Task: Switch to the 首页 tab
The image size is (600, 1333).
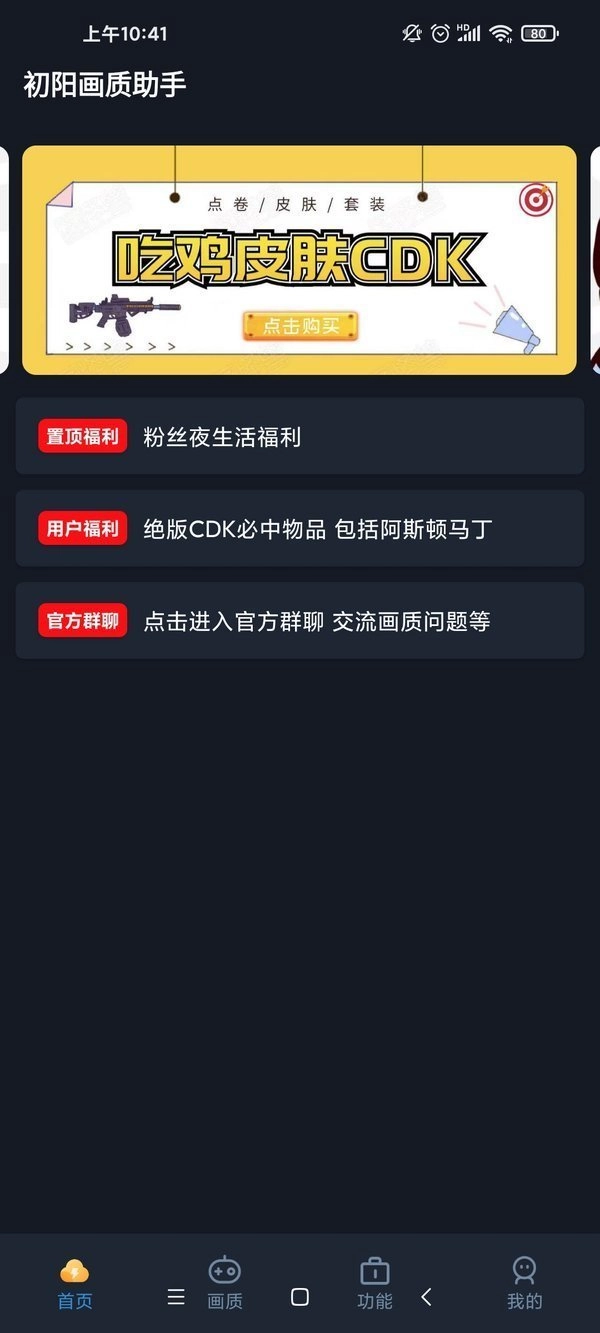Action: pos(75,1284)
